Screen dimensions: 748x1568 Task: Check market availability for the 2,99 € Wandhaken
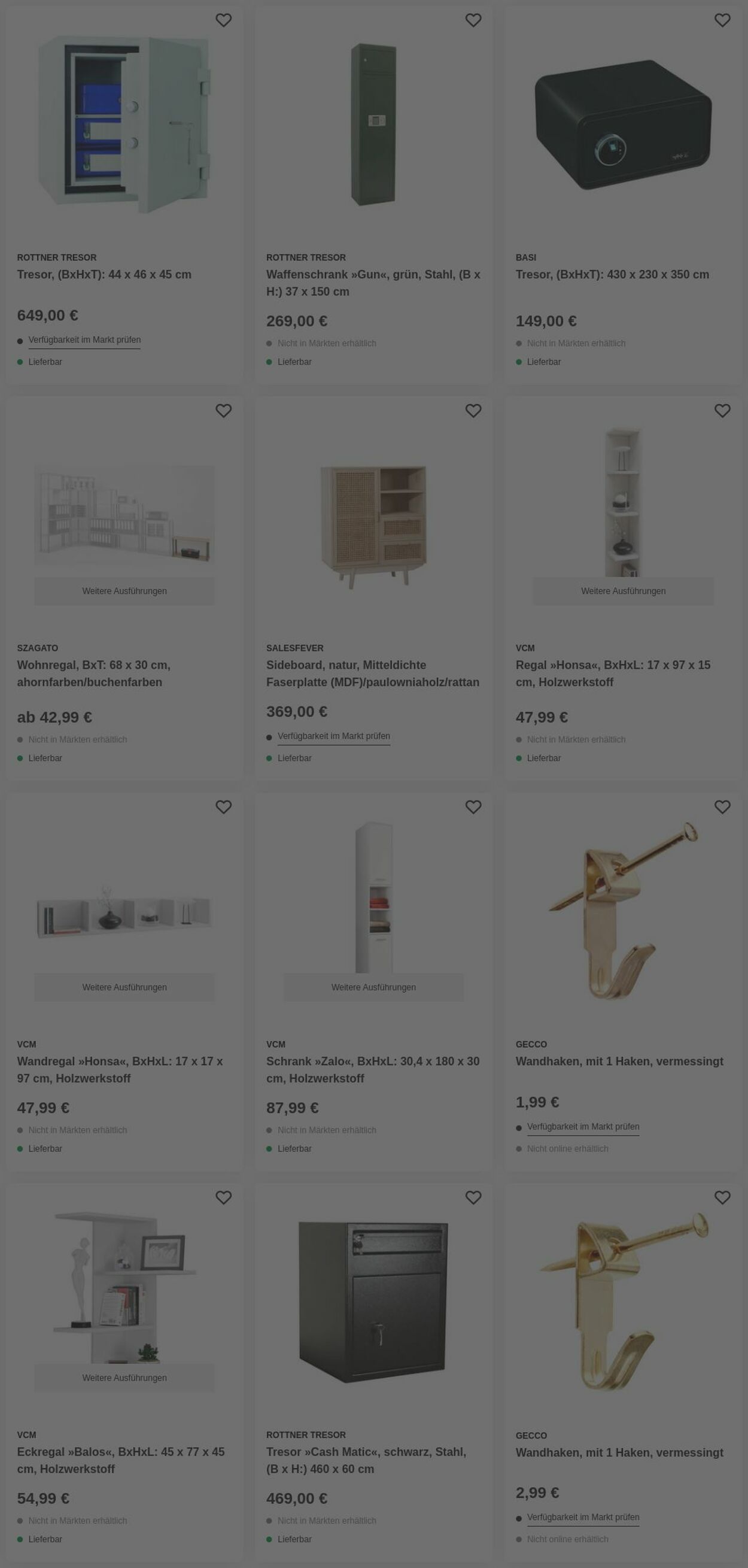tap(582, 1517)
